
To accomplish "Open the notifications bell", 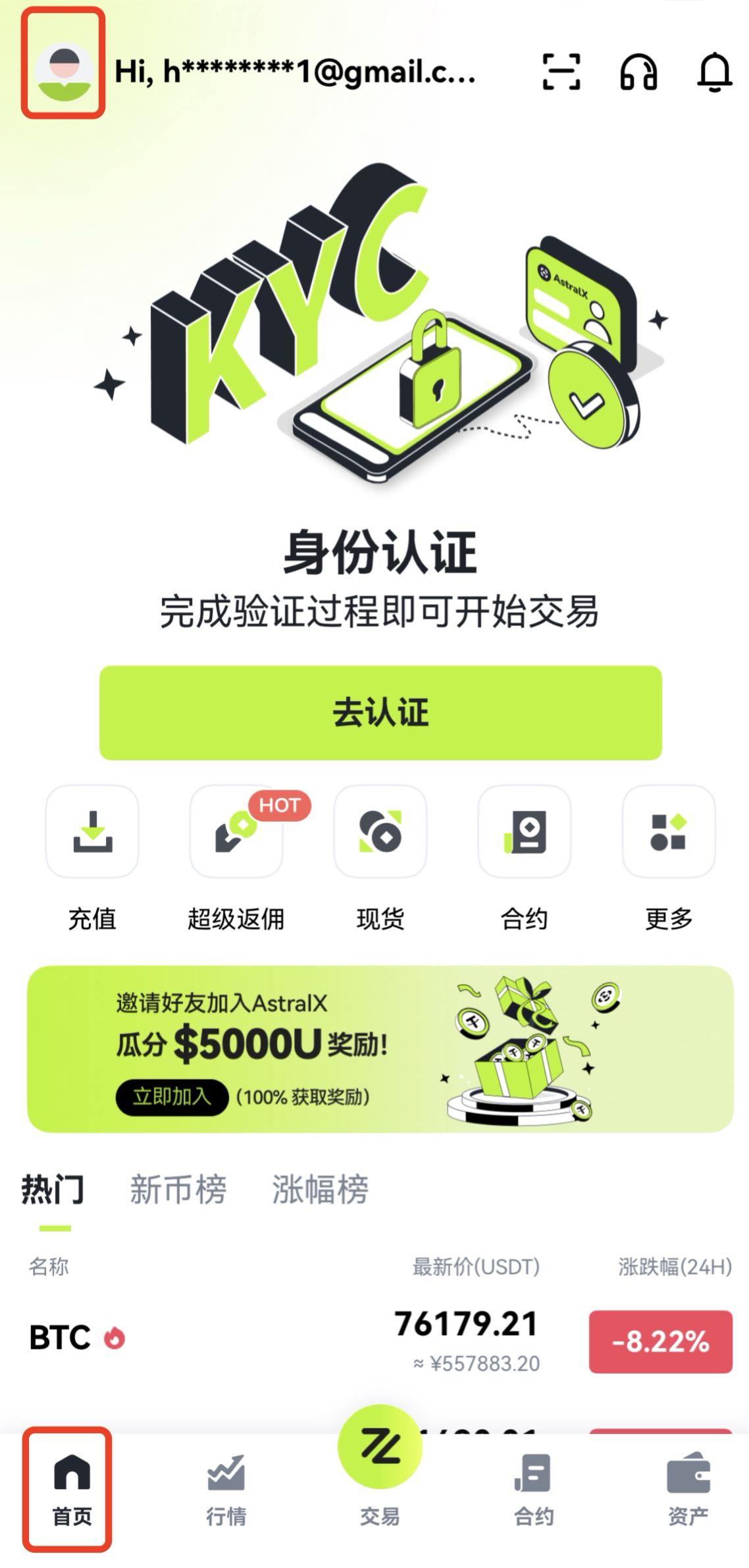I will pos(714,72).
